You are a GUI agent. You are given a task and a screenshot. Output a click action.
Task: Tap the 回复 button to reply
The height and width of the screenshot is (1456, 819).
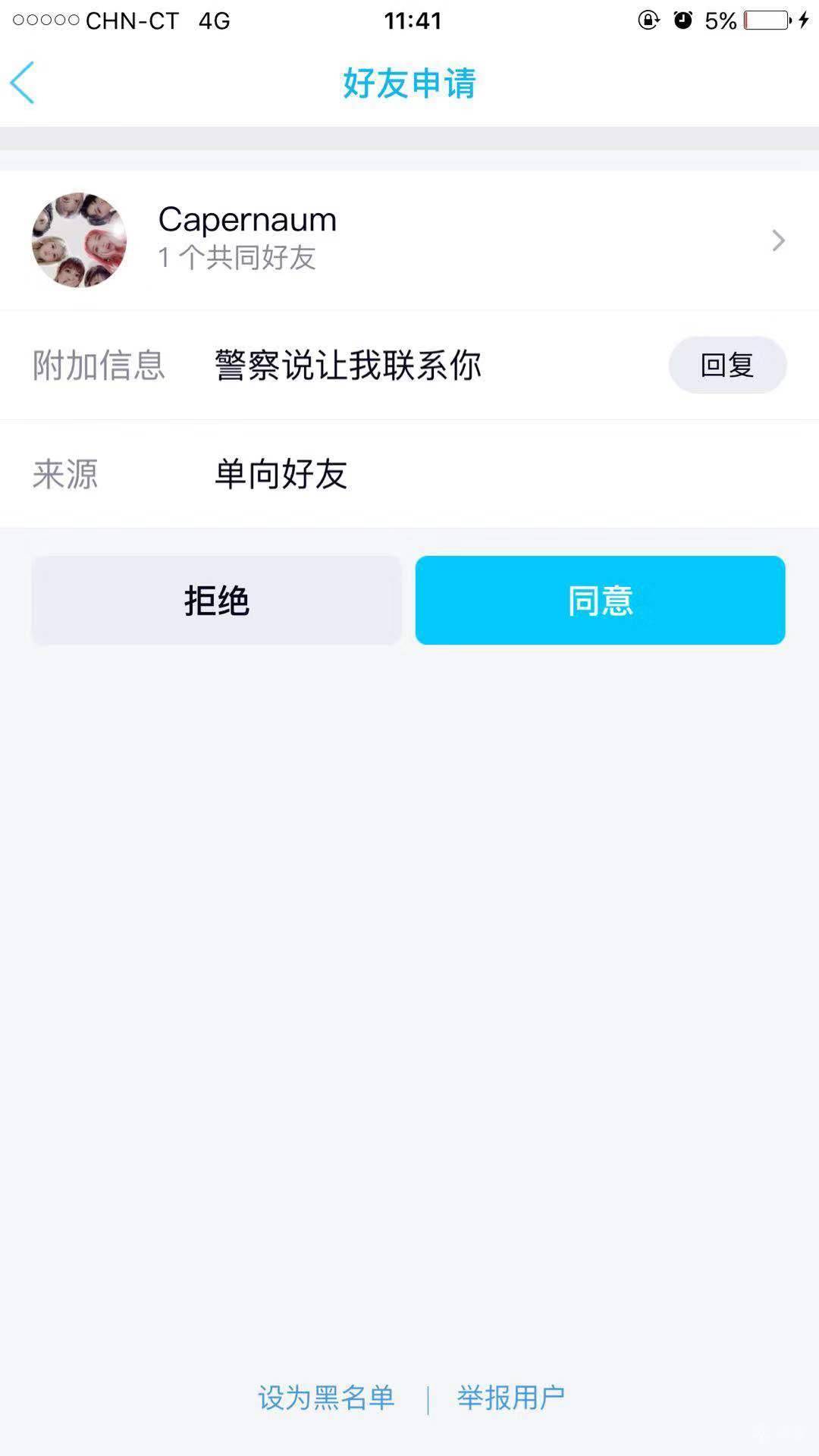[726, 365]
